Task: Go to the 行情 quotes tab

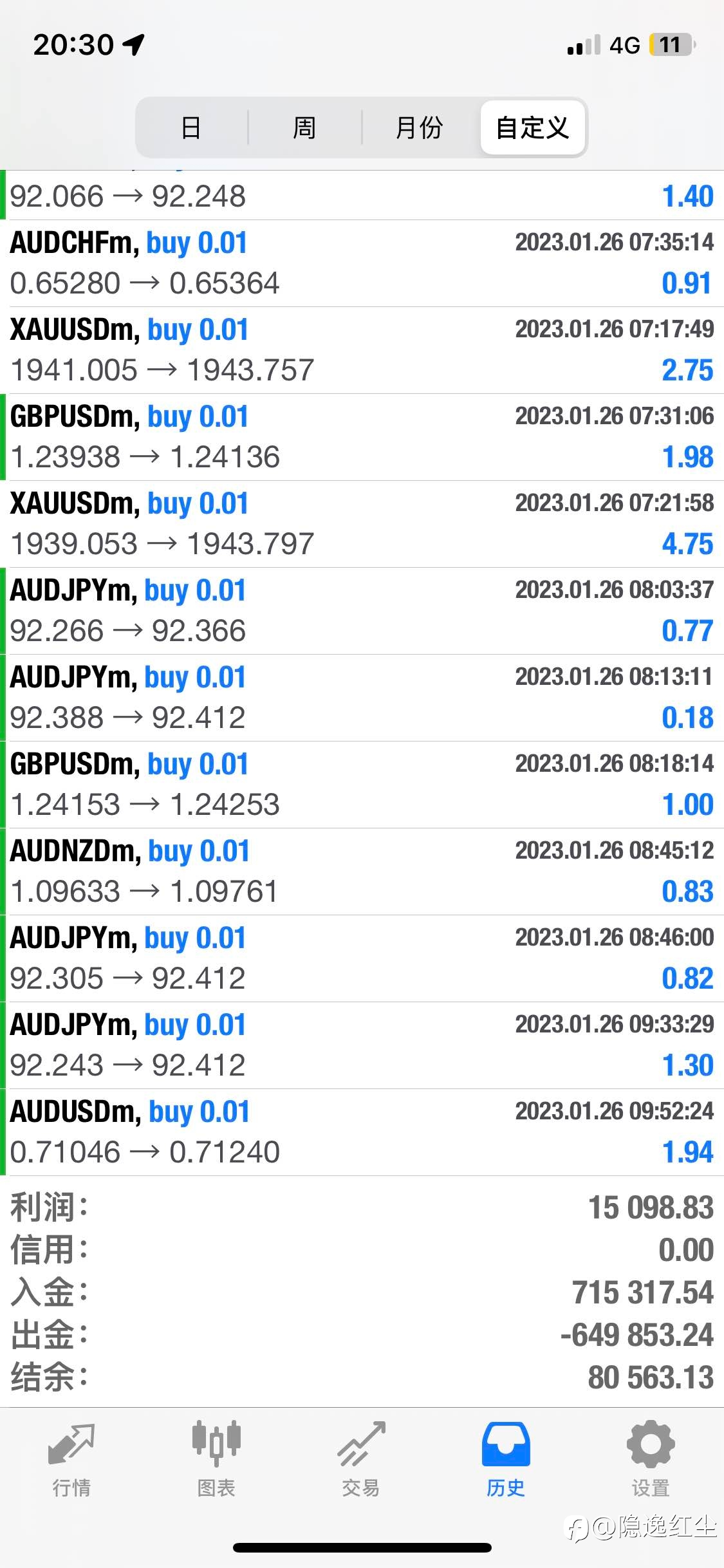Action: coord(71,1459)
